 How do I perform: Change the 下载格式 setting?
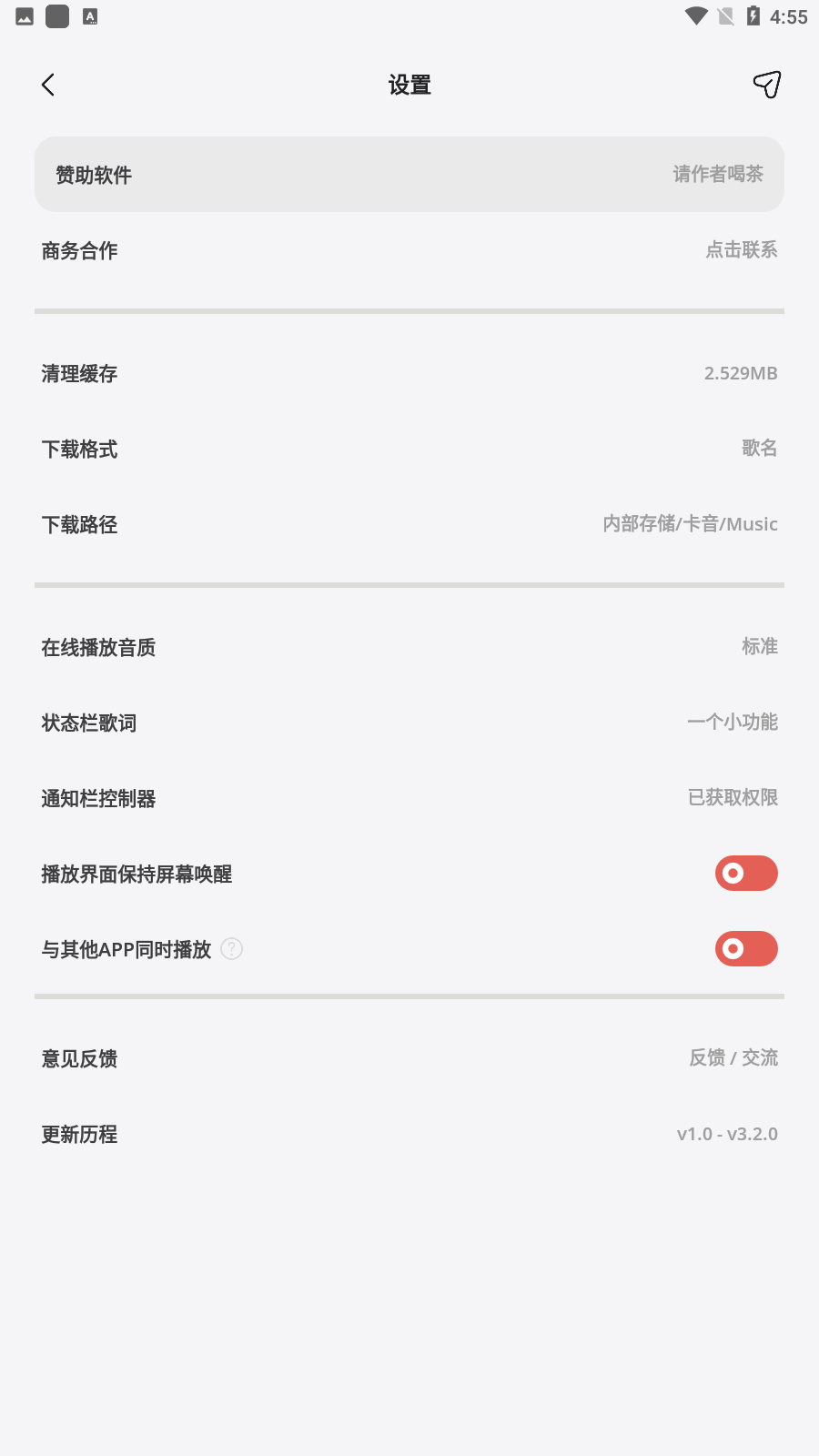409,449
